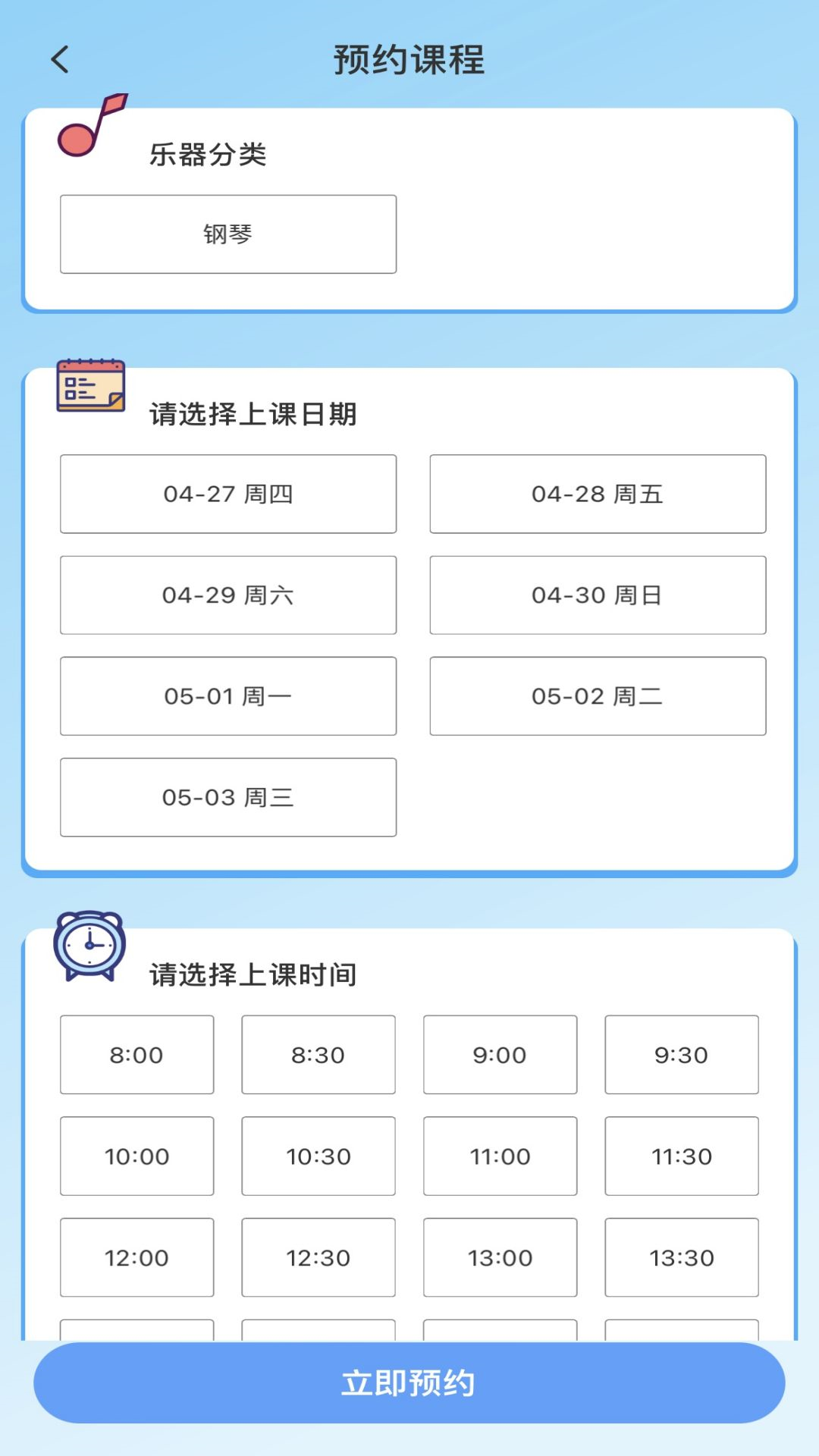Image resolution: width=819 pixels, height=1456 pixels.
Task: Pick the 12:30 time slot
Action: [318, 1257]
